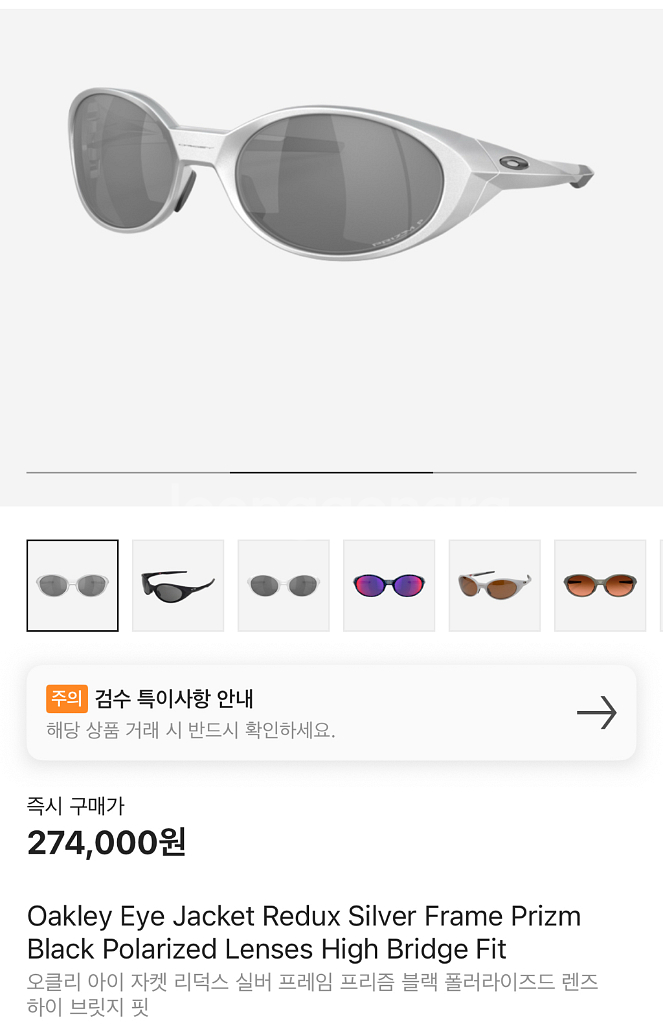
Task: Open the 검수 특이사항 안내 notice
Action: 331,713
